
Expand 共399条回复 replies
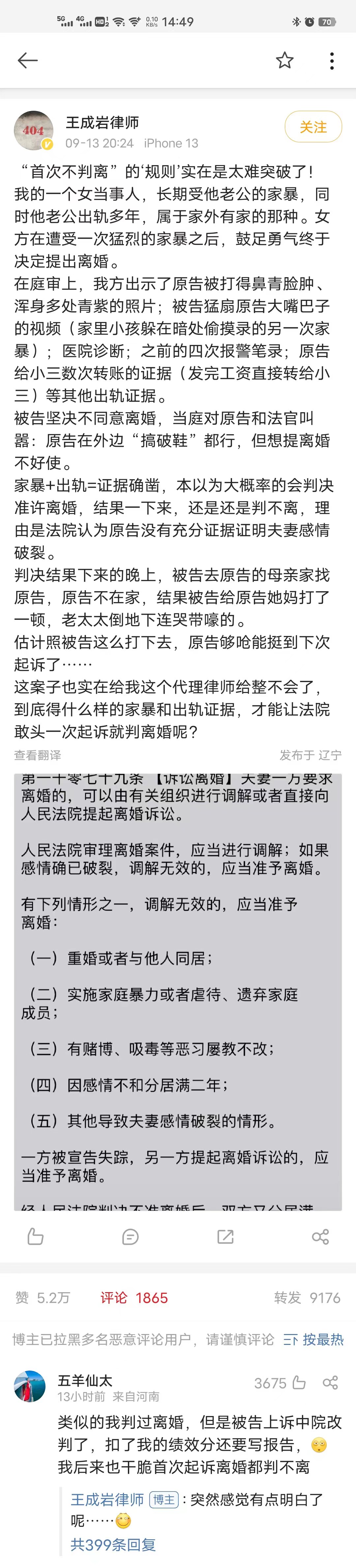pyautogui.click(x=113, y=1544)
